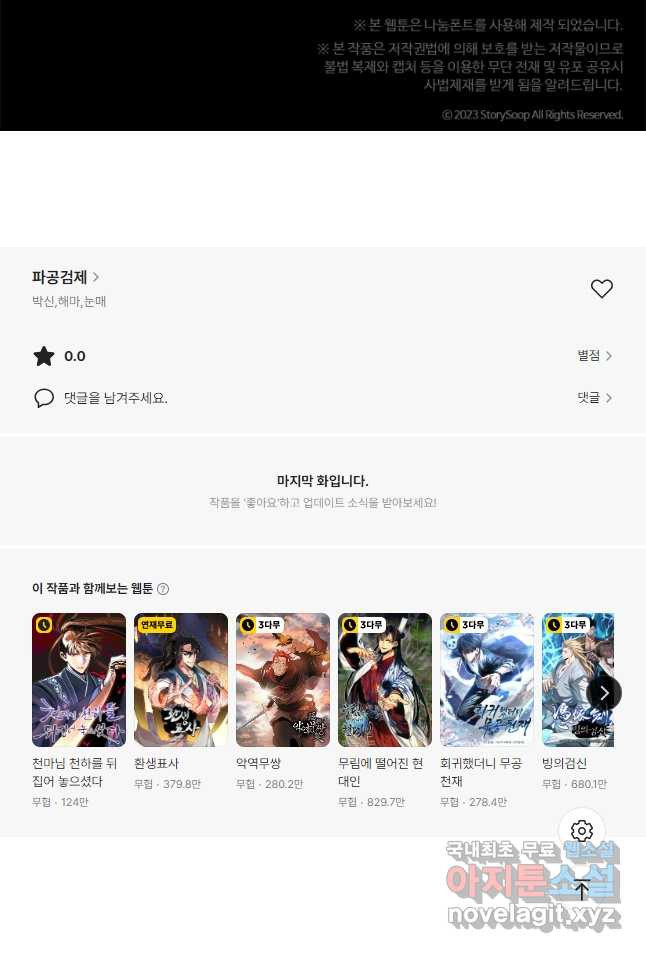The image size is (646, 953).
Task: Tap the info icon beside 이 작품과 함께보는 웹툰
Action: [163, 589]
